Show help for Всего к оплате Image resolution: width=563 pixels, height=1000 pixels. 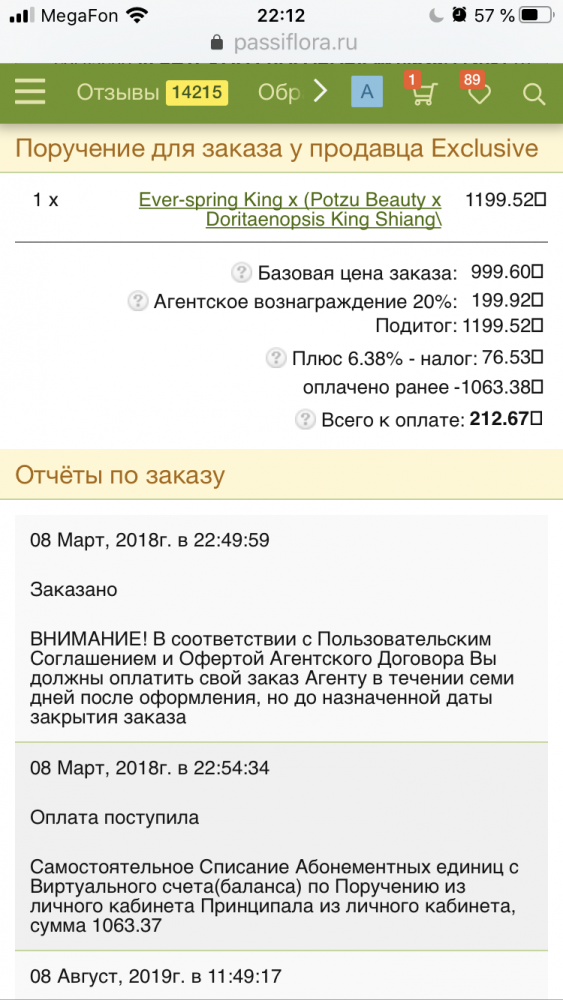pos(305,420)
